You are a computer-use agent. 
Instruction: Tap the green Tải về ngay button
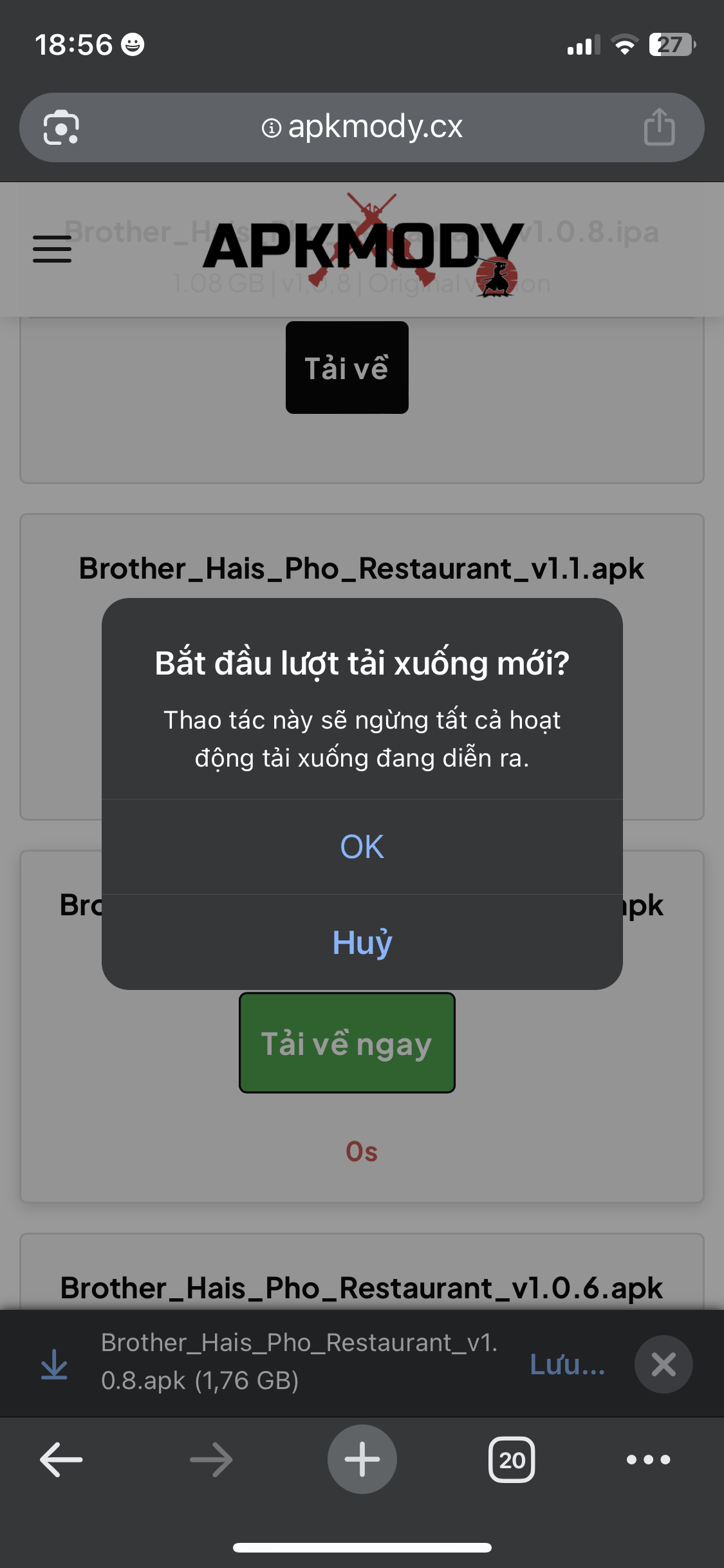347,1043
